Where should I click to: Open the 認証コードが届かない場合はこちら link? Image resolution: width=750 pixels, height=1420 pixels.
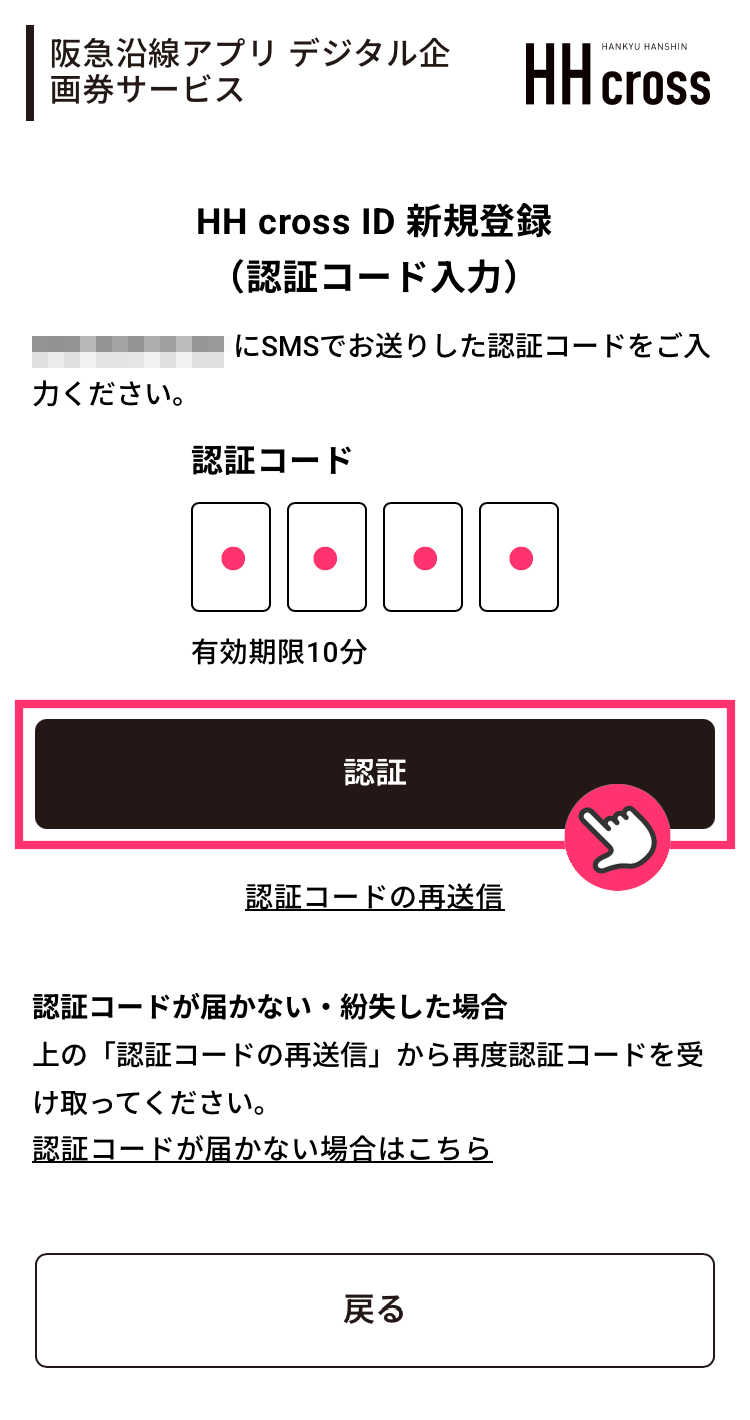click(x=262, y=1147)
